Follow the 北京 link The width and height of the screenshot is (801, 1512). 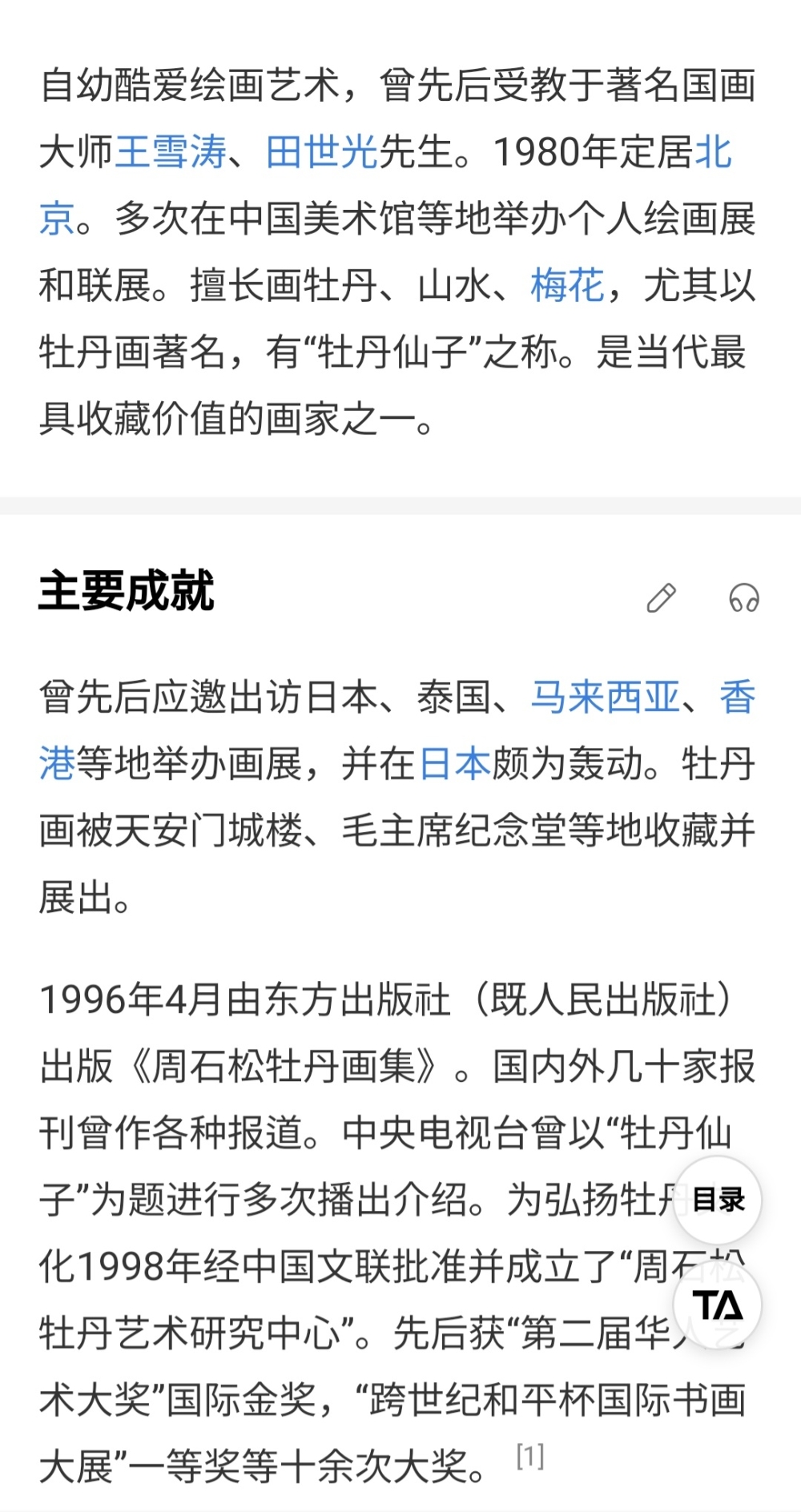(x=712, y=152)
